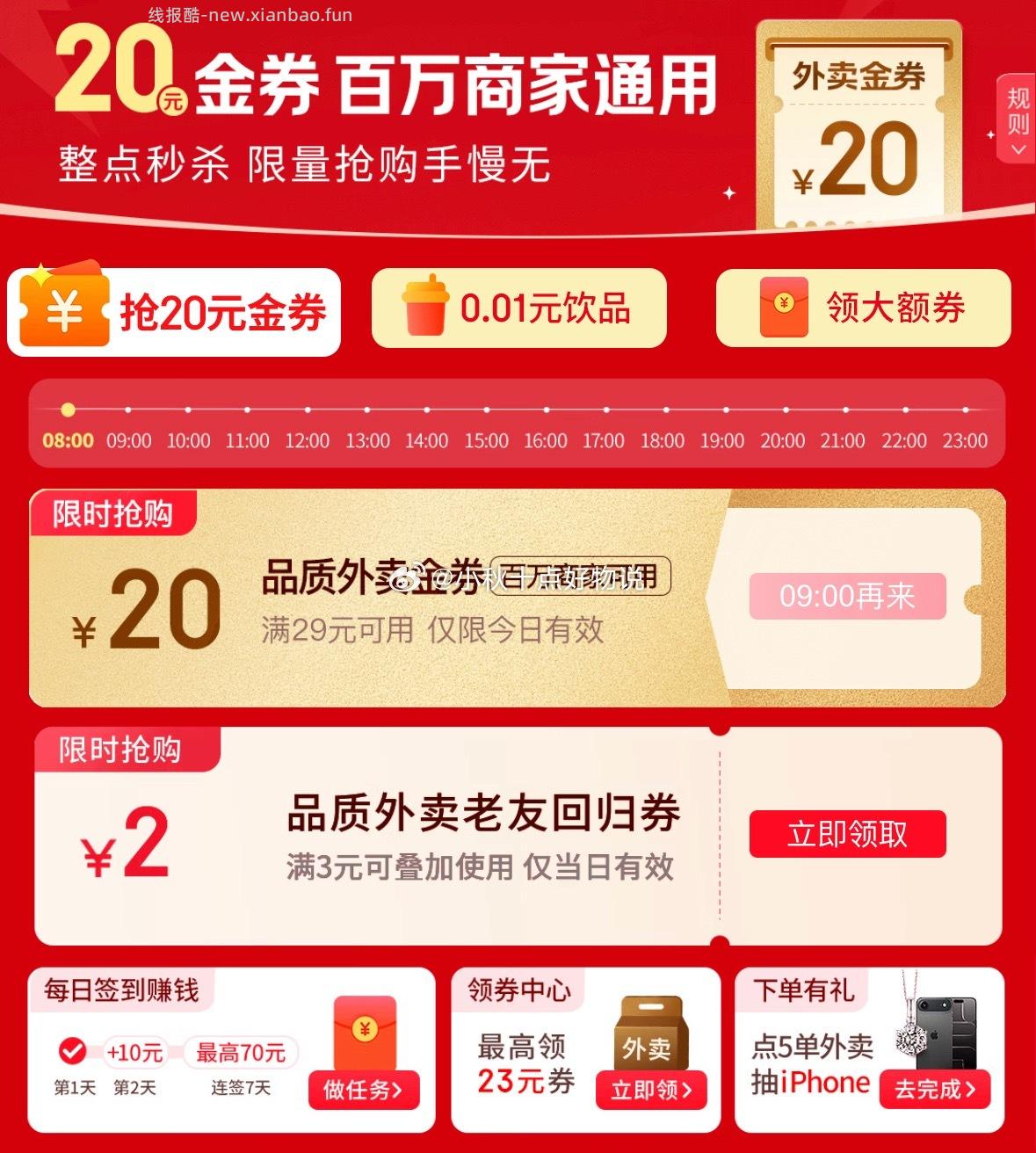This screenshot has height=1153, width=1036.
Task: Open the 领大额券 tab
Action: (862, 309)
